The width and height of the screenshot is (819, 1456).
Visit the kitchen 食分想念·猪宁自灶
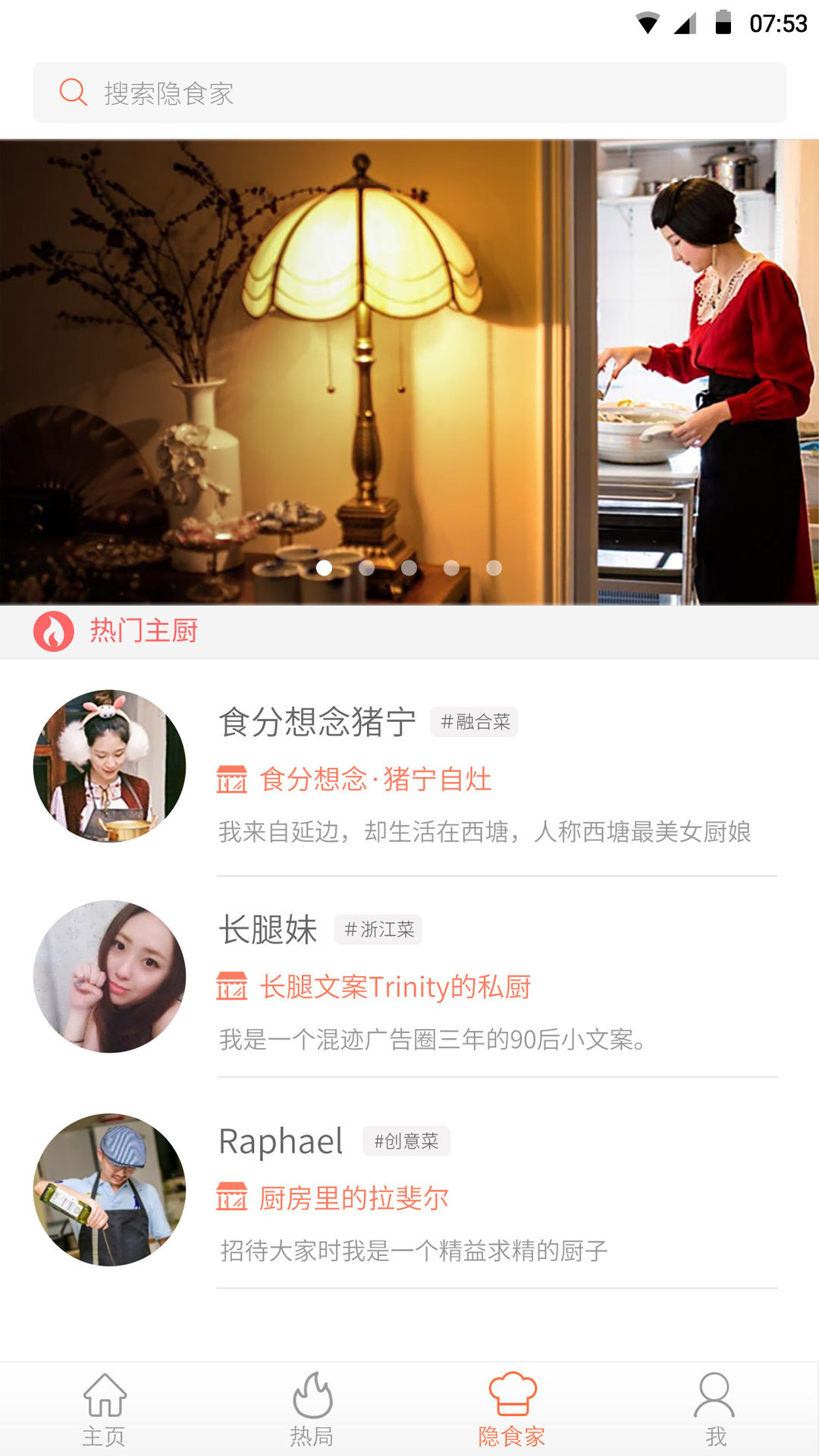375,780
